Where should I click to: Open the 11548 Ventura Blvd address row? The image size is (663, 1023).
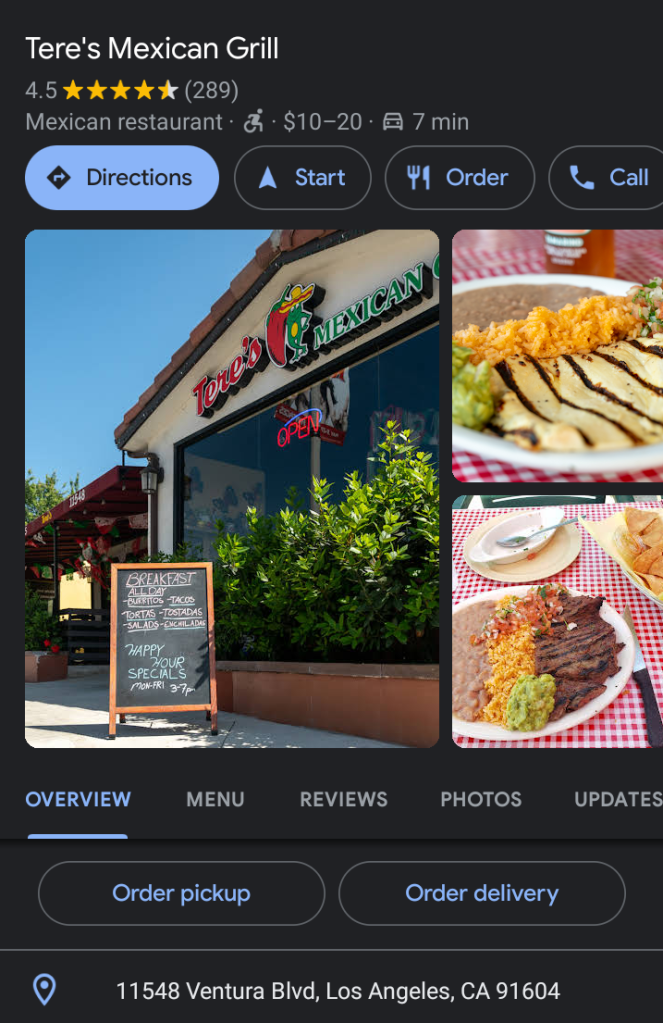[337, 991]
